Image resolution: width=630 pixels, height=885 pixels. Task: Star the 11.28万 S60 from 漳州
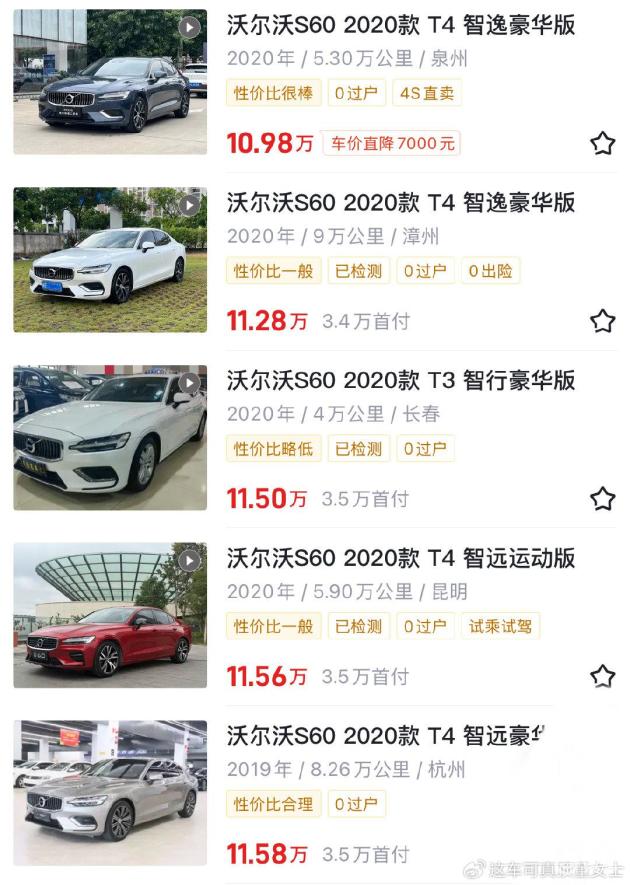[x=602, y=321]
